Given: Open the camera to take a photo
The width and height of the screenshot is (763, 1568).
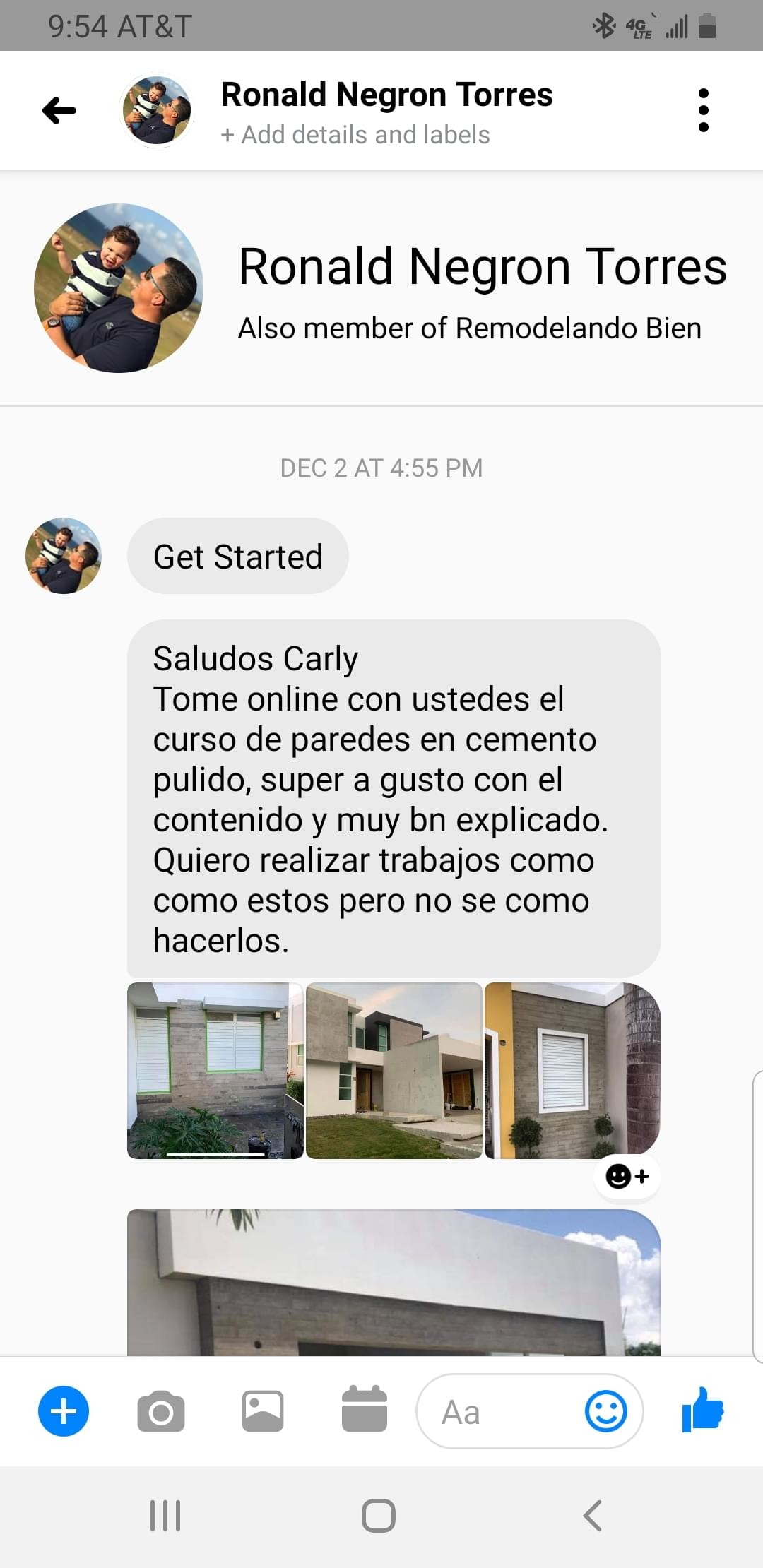Looking at the screenshot, I should point(161,1411).
